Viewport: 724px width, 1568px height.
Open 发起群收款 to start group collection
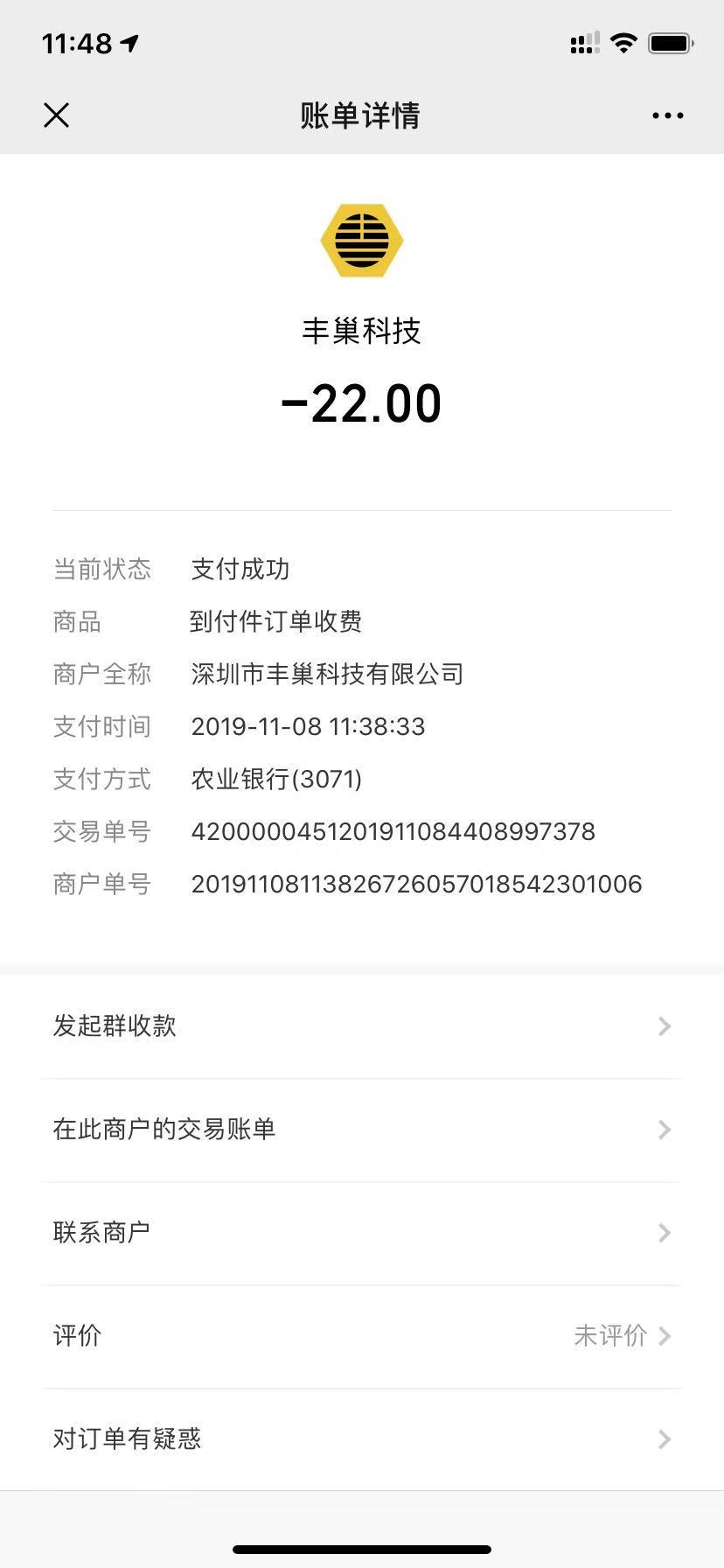tap(361, 1026)
